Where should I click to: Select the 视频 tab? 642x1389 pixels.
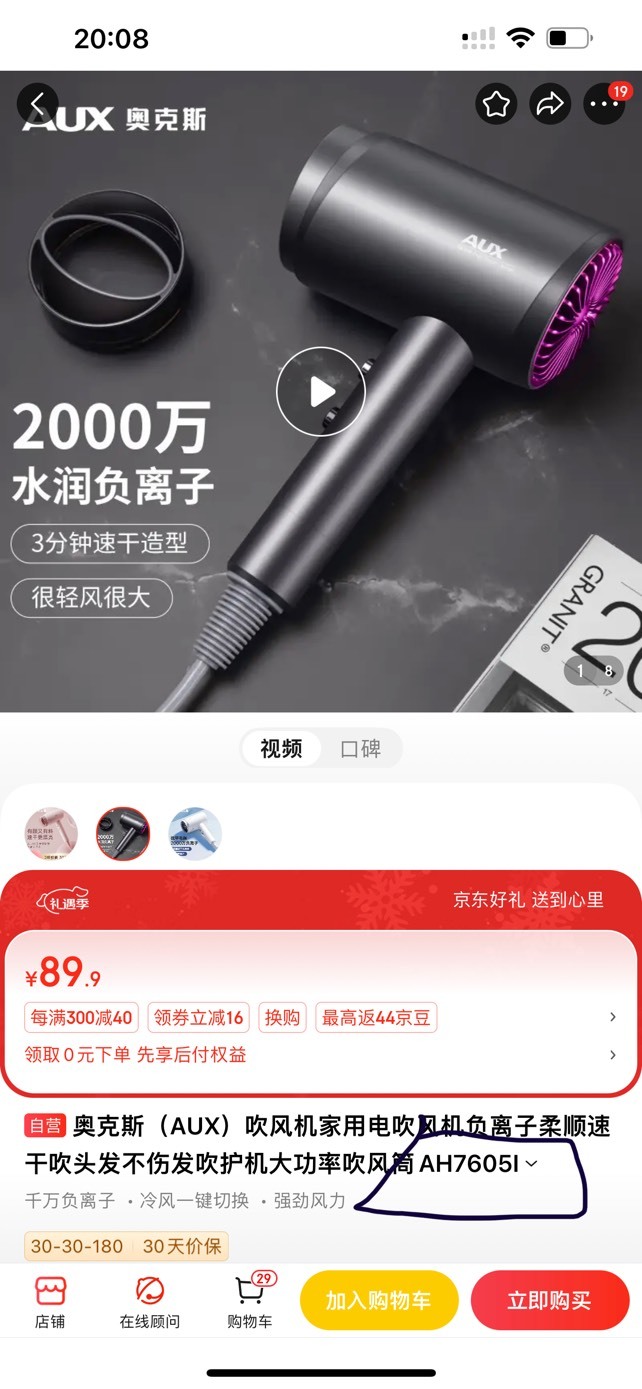281,749
